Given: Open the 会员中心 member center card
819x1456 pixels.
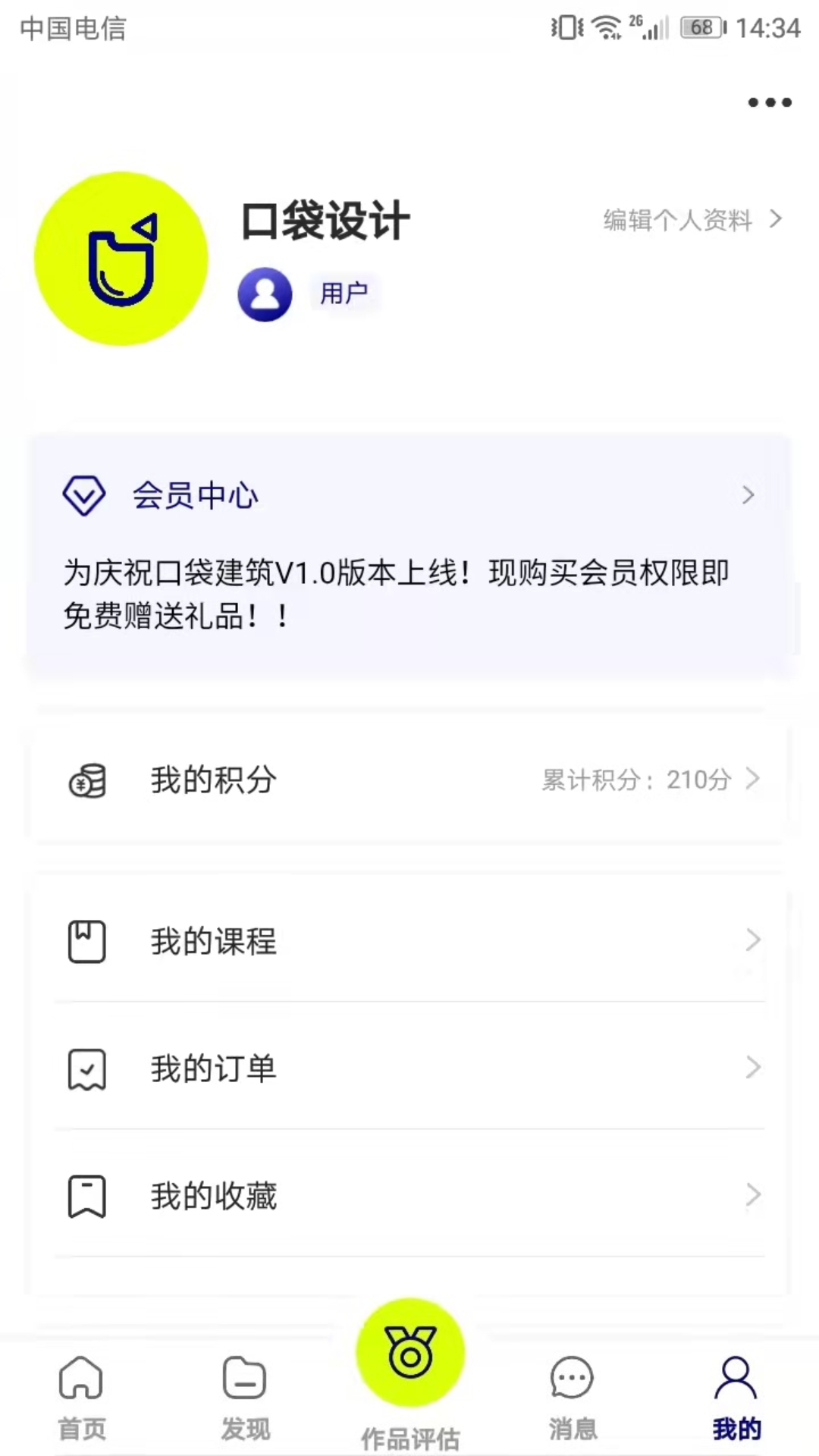Looking at the screenshot, I should 409,554.
